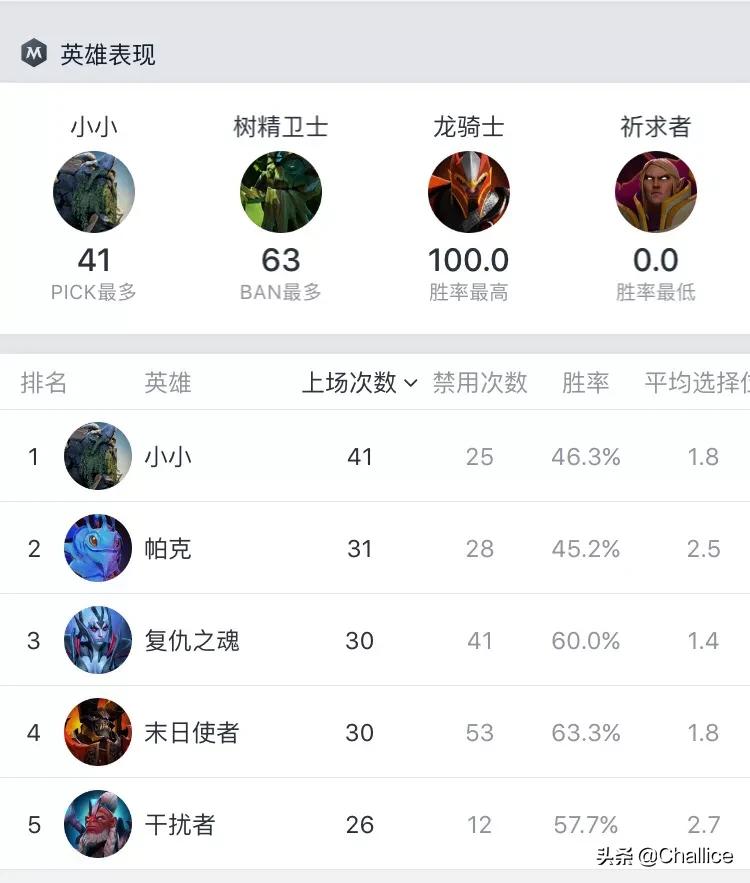Open Tiny's hero portrait icon
750x883 pixels.
click(94, 192)
